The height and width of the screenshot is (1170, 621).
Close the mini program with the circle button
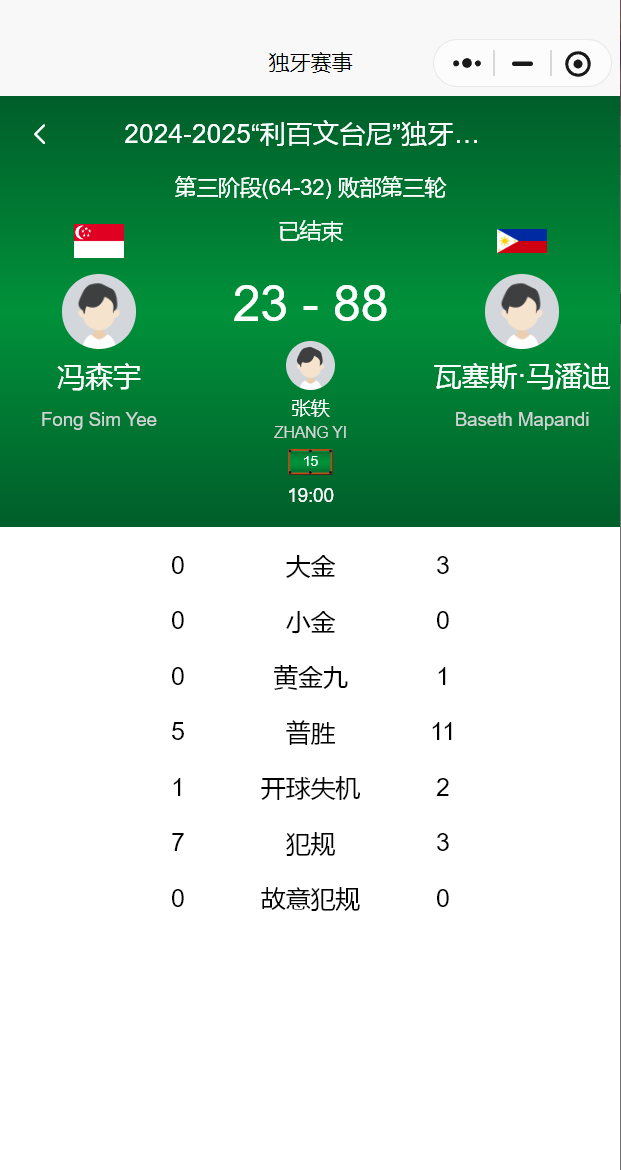tap(578, 64)
